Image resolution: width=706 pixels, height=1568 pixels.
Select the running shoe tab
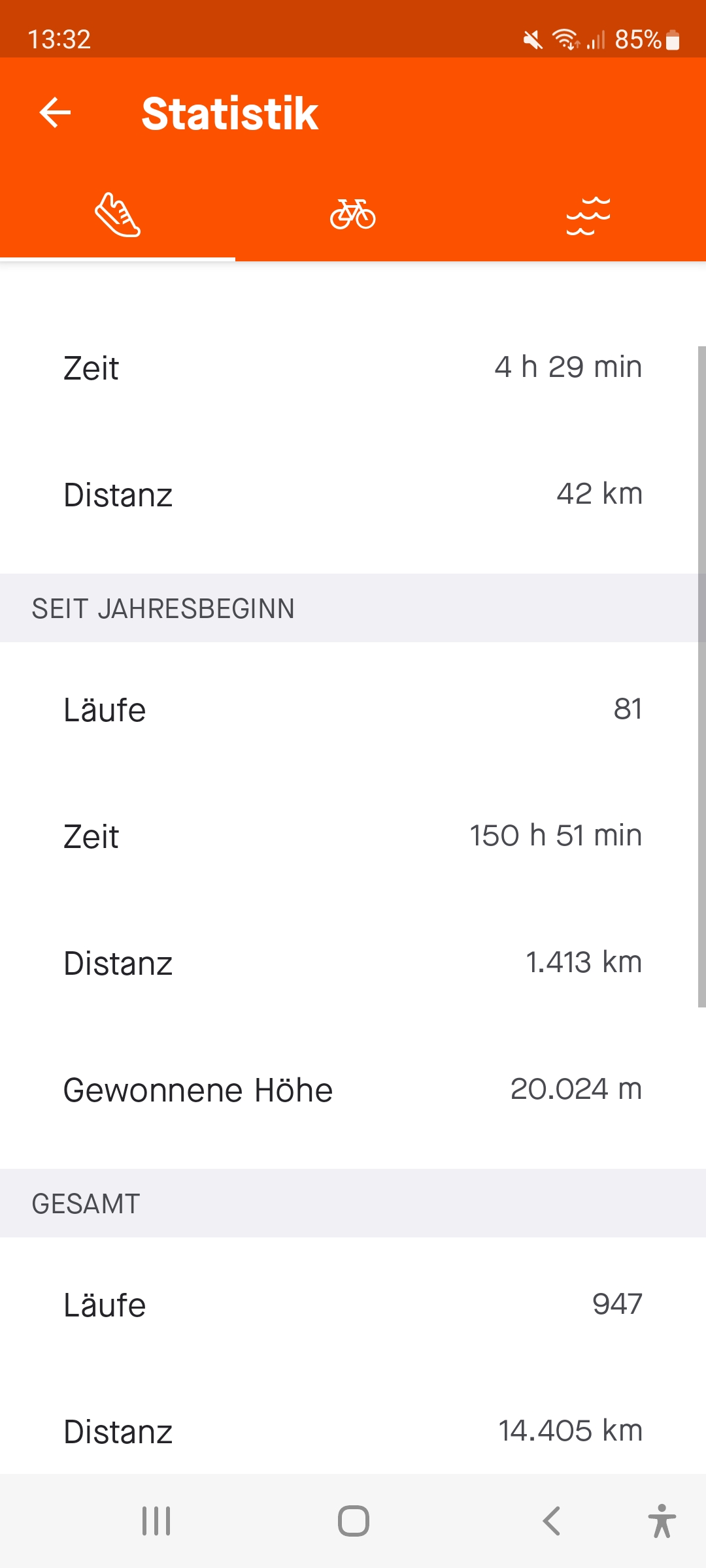click(x=118, y=214)
